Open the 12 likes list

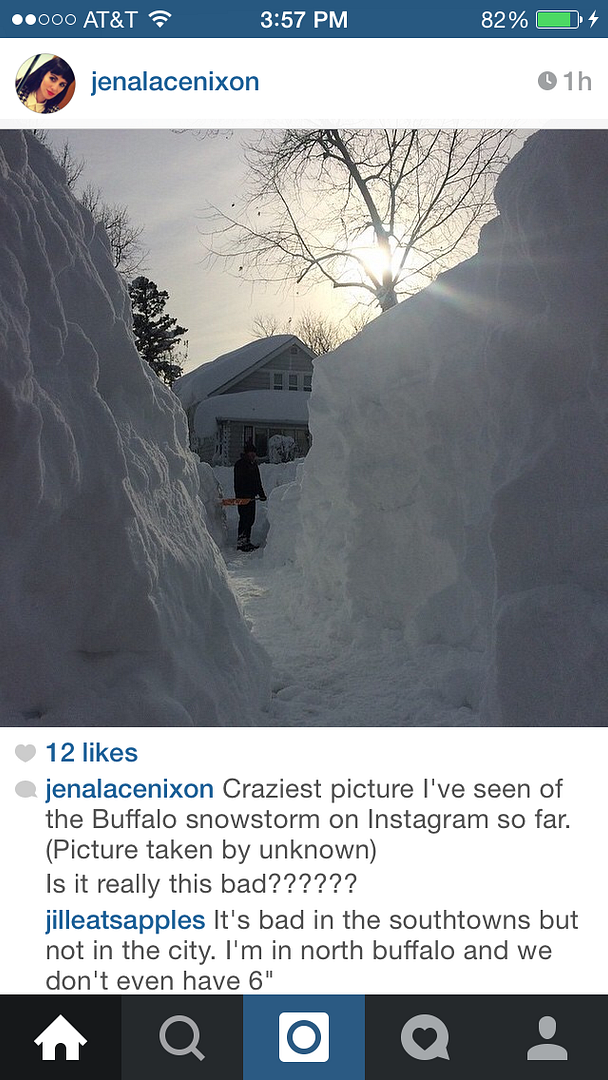click(x=91, y=753)
